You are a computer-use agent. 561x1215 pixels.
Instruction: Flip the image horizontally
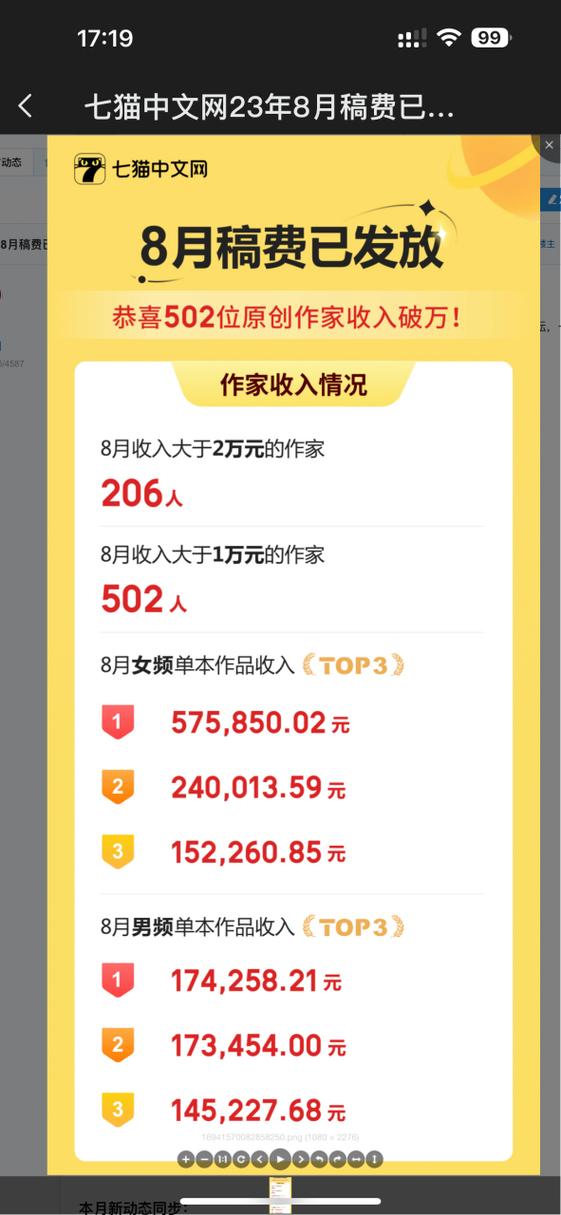pos(355,1159)
